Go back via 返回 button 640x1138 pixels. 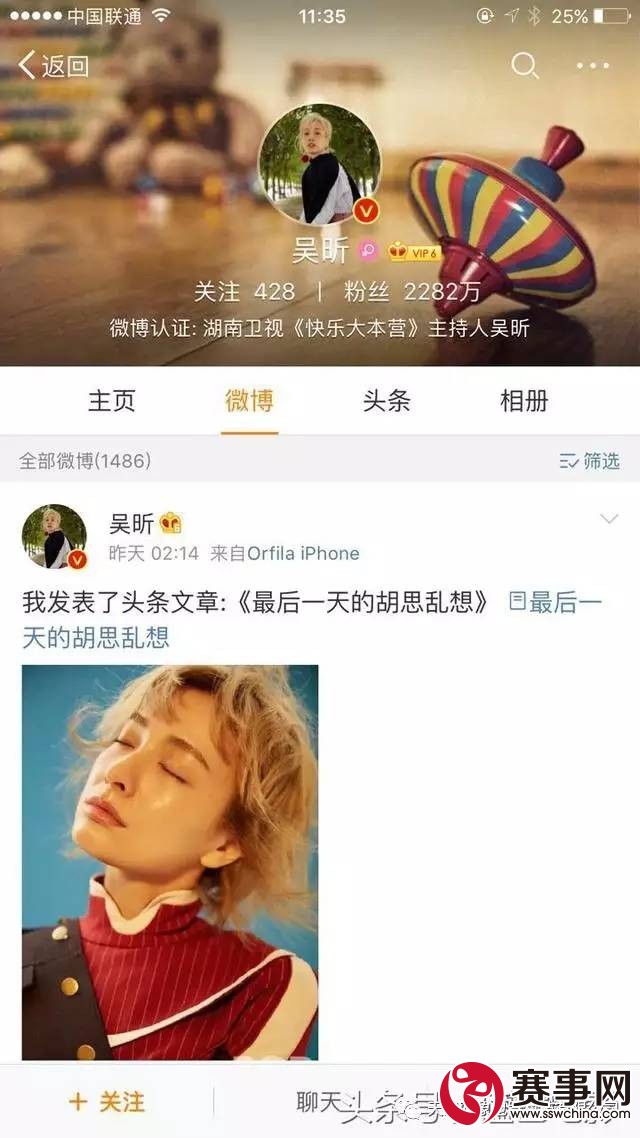(x=54, y=67)
